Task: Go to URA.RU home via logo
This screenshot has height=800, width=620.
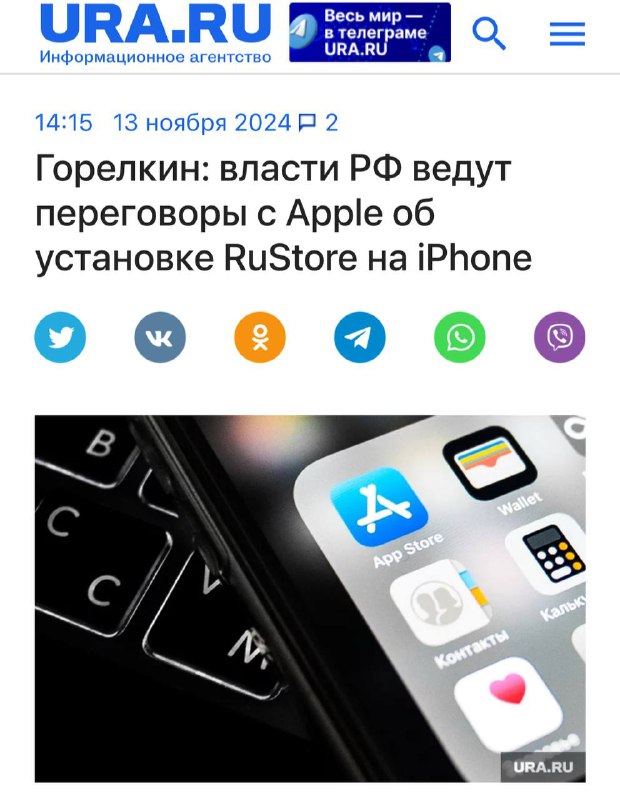Action: pos(155,33)
